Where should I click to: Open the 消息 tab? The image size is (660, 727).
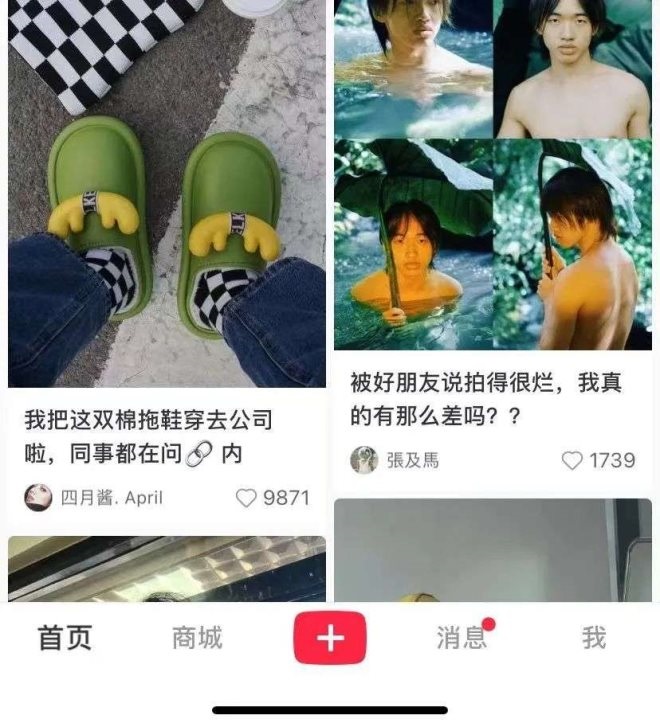click(462, 638)
